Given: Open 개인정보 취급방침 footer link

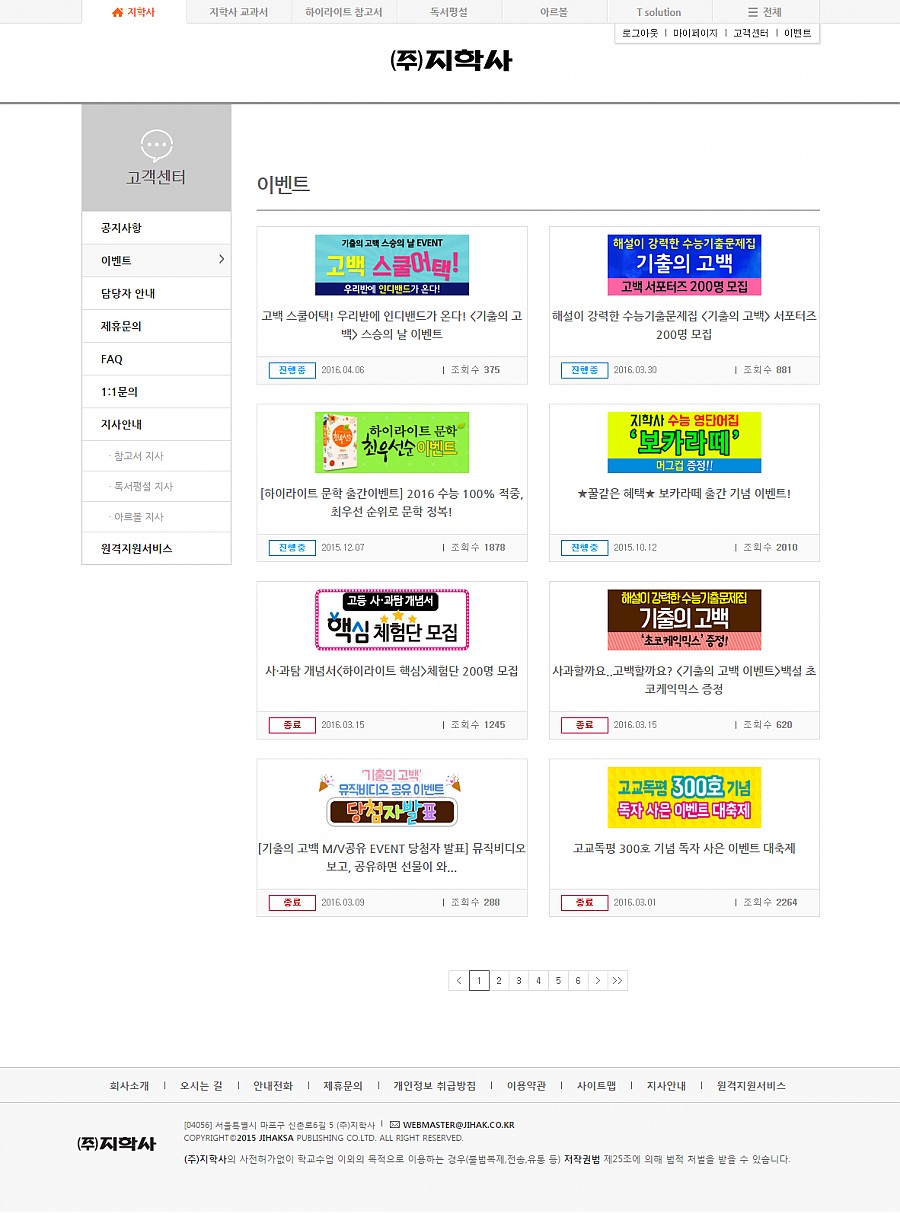Looking at the screenshot, I should point(434,1086).
